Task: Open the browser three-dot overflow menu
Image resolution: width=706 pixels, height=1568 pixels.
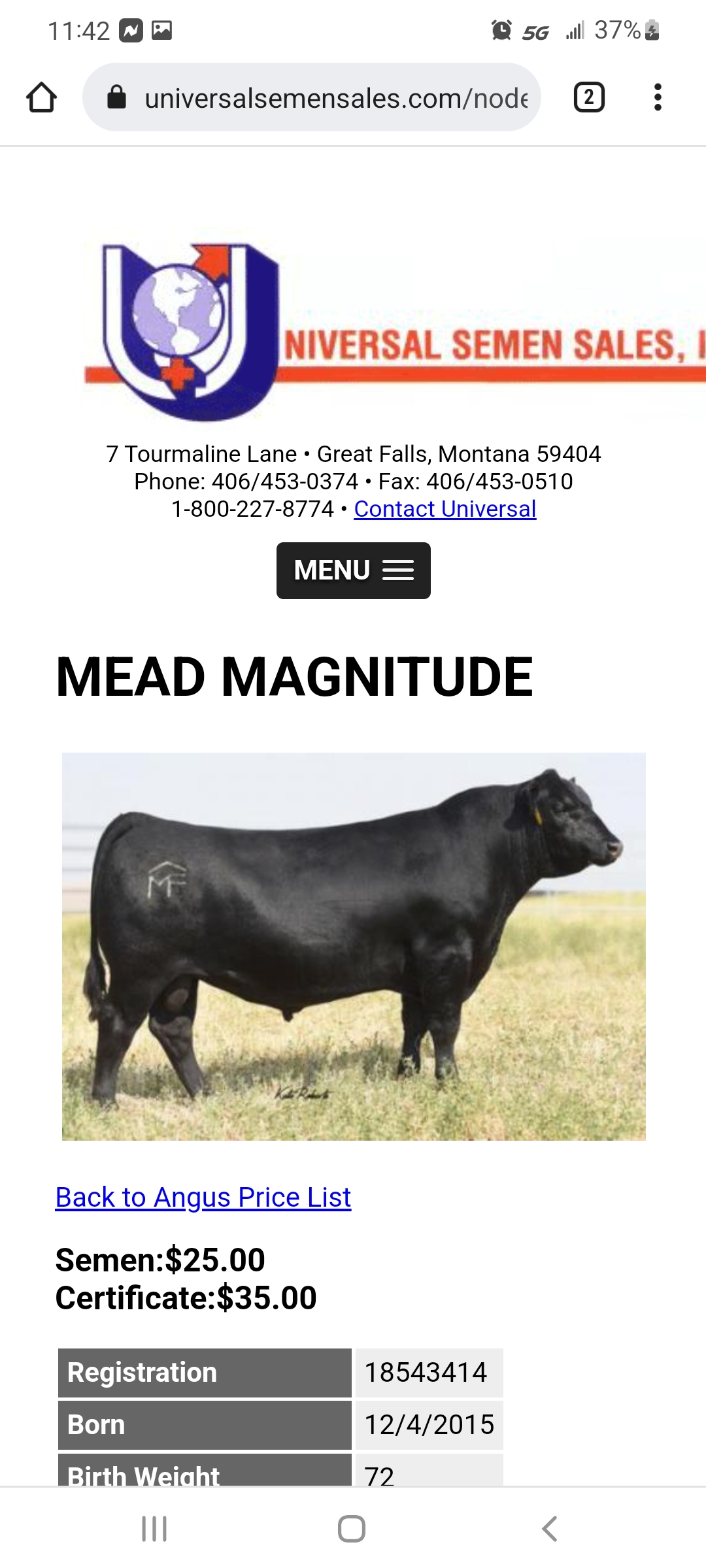Action: (658, 97)
